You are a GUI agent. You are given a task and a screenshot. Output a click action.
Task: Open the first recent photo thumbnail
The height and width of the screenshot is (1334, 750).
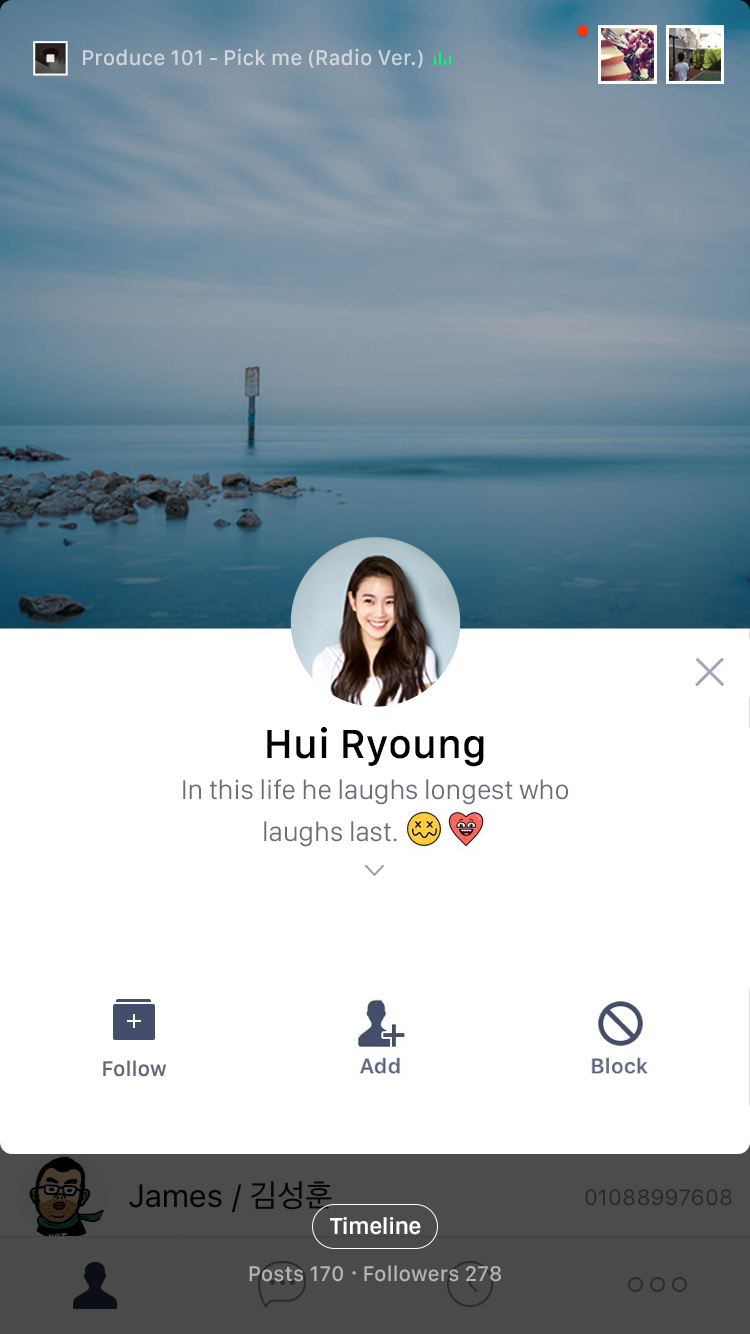point(627,54)
